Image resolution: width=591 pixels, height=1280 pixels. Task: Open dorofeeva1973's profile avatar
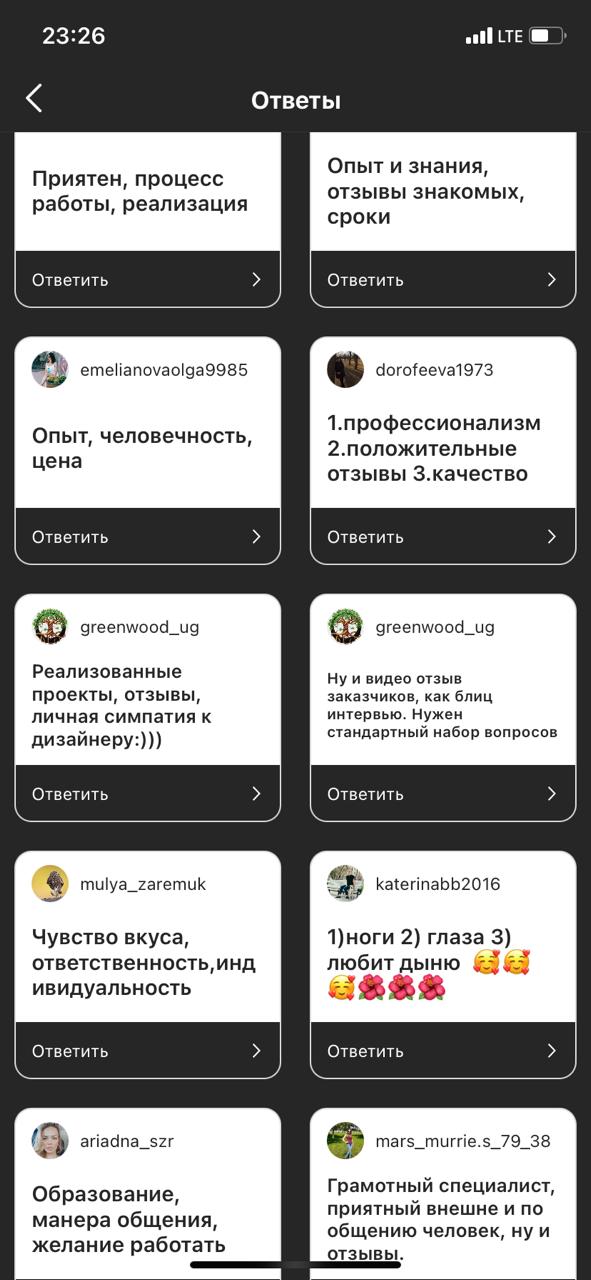[x=345, y=370]
